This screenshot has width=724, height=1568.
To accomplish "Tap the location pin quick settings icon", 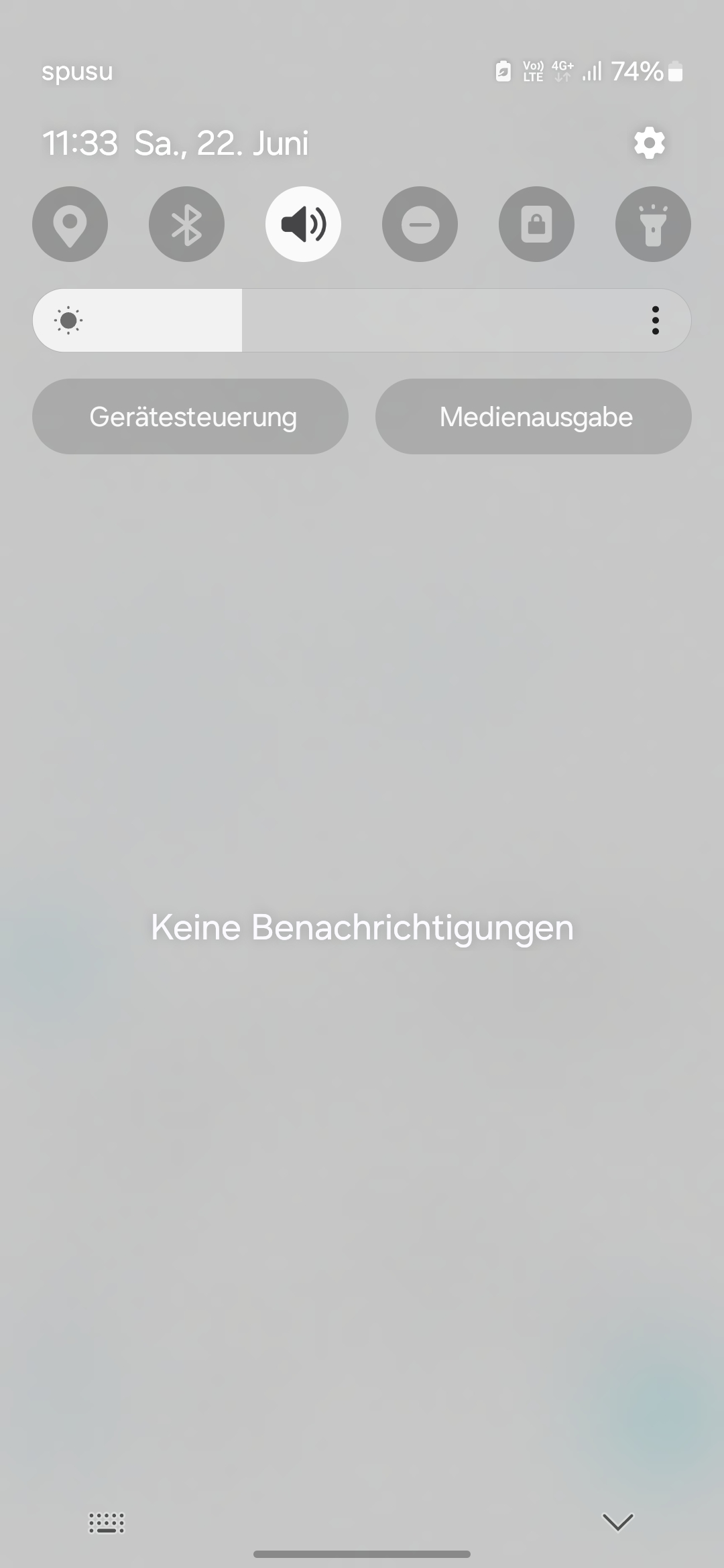I will [70, 224].
